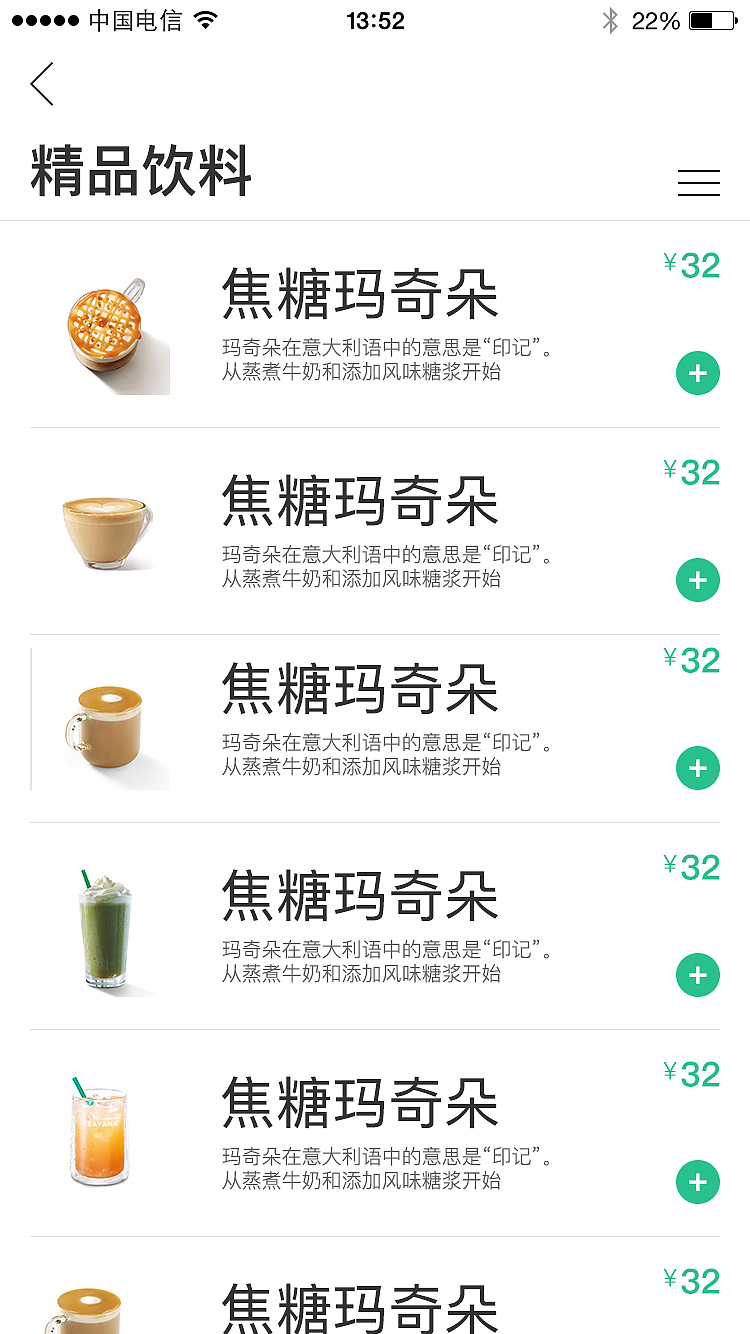The height and width of the screenshot is (1334, 750).
Task: Tap the Bluetooth icon in the status bar
Action: point(611,19)
